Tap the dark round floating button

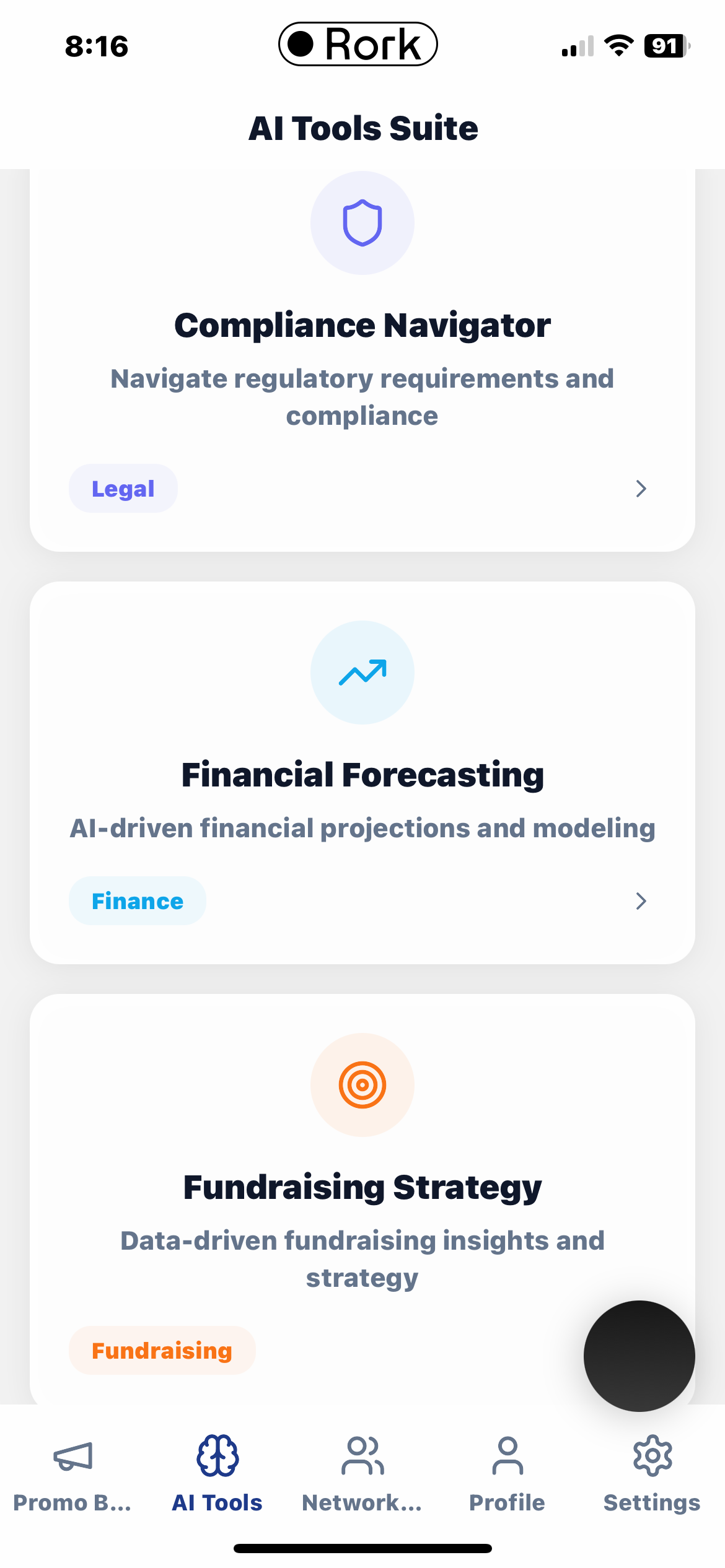[639, 1356]
